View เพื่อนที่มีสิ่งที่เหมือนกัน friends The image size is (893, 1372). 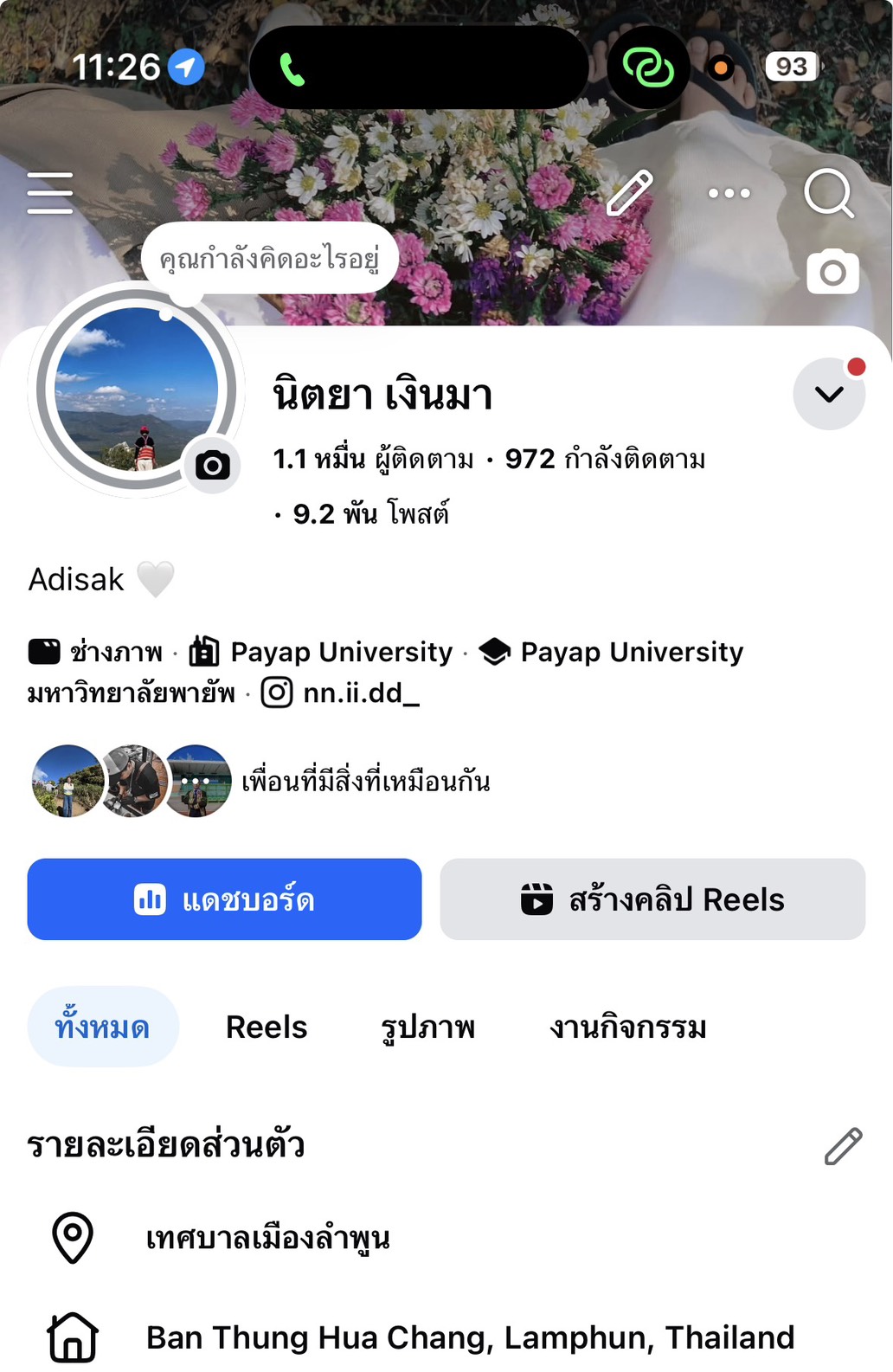pyautogui.click(x=365, y=781)
